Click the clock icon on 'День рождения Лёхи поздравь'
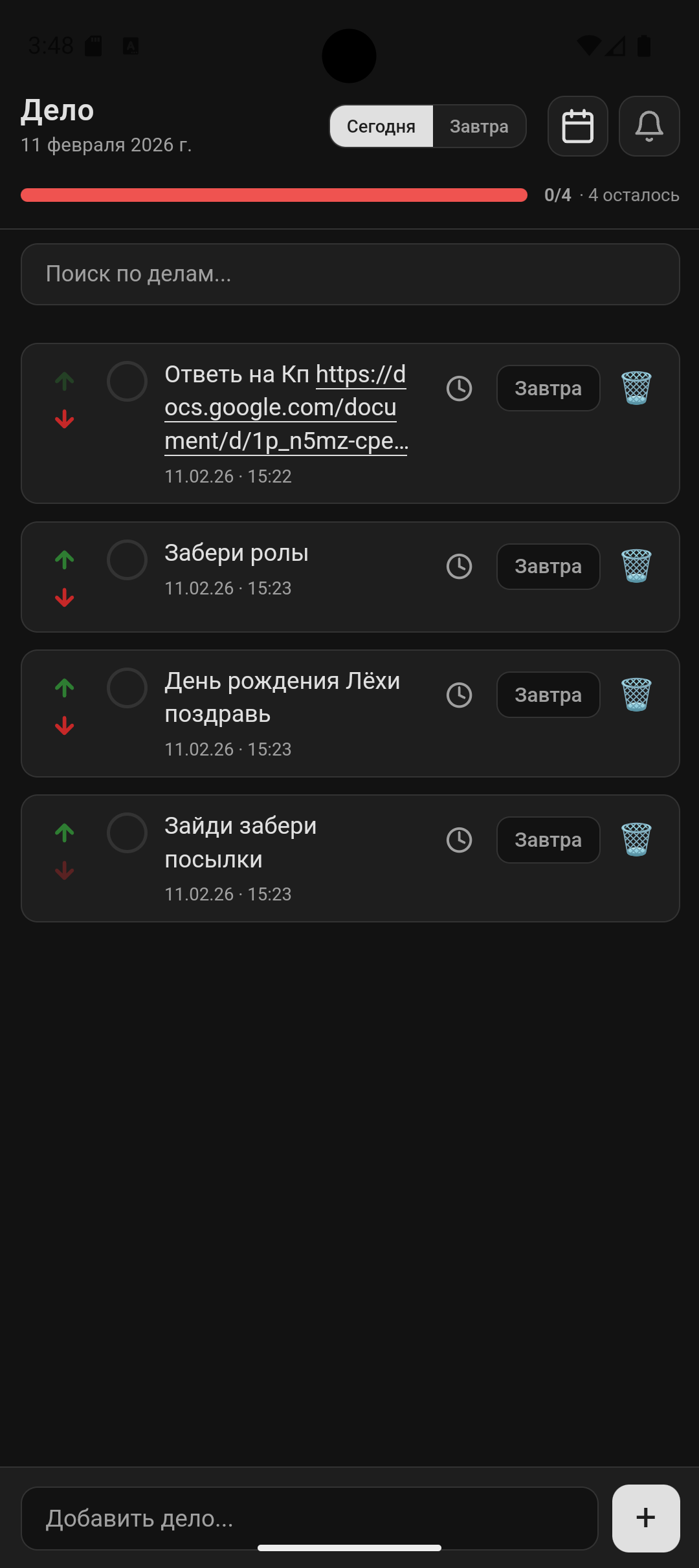Viewport: 699px width, 1568px height. pyautogui.click(x=460, y=694)
